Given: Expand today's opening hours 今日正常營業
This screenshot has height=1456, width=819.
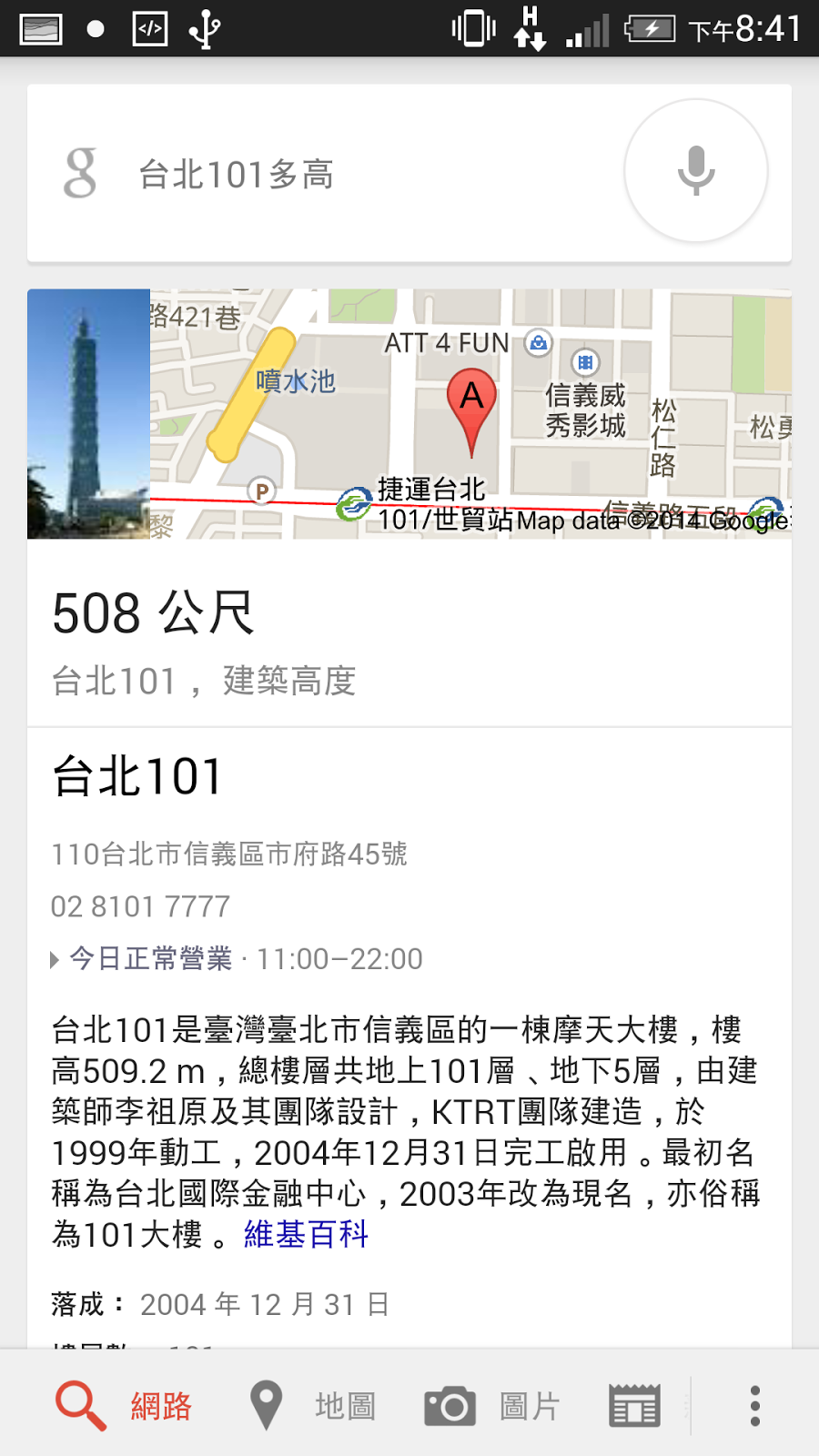Looking at the screenshot, I should tap(151, 958).
